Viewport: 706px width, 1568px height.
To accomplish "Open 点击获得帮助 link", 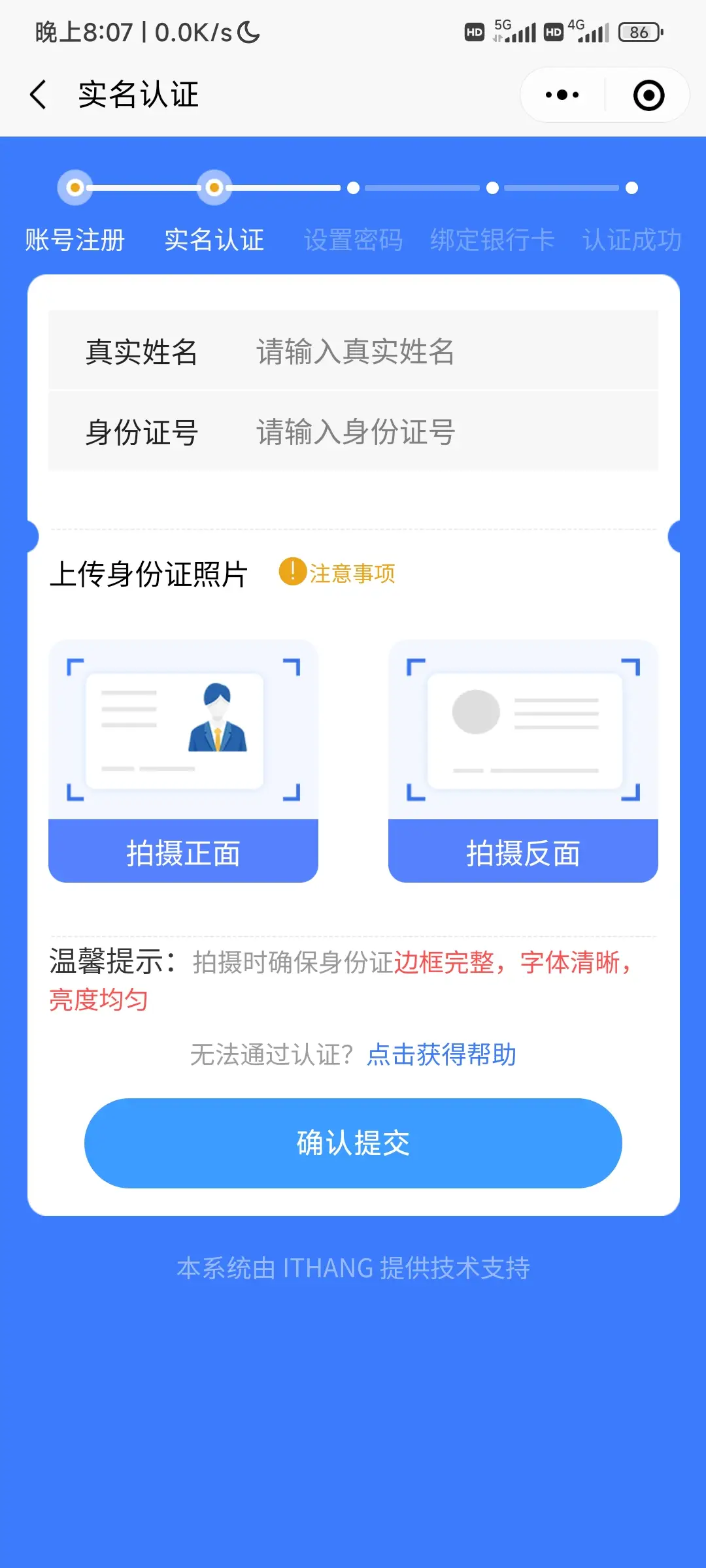I will pos(442,1054).
